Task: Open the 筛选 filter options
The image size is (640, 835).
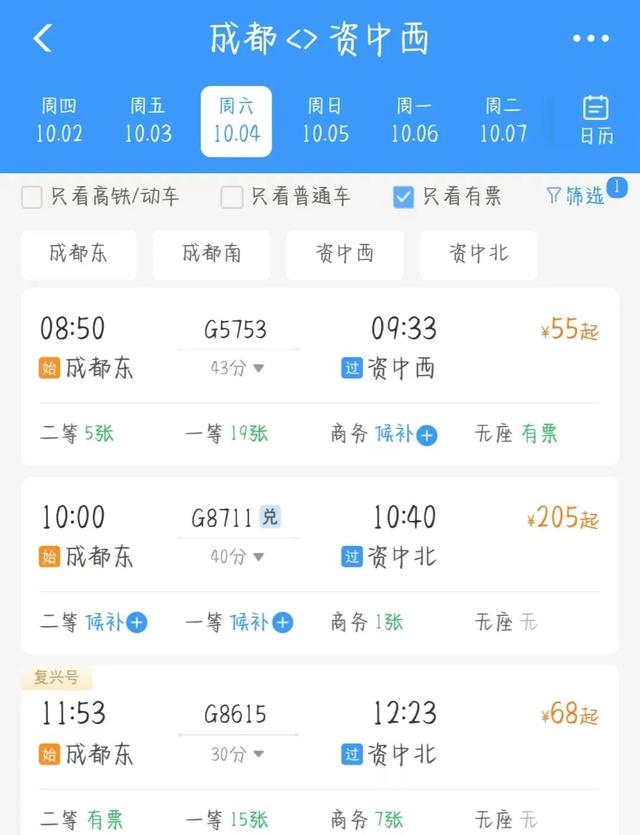Action: (x=576, y=196)
